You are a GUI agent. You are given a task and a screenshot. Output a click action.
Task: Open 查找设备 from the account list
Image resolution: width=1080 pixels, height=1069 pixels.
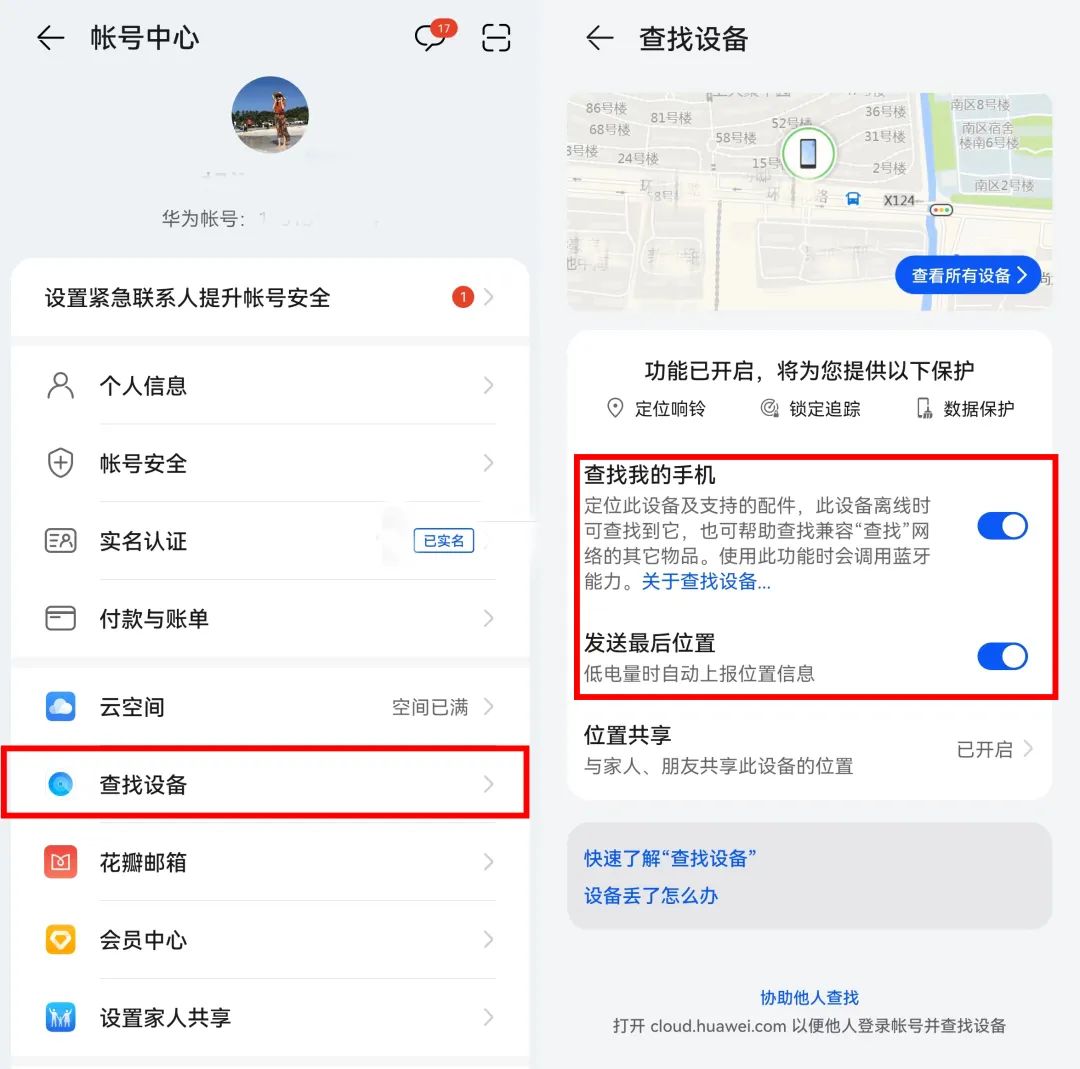tap(270, 785)
